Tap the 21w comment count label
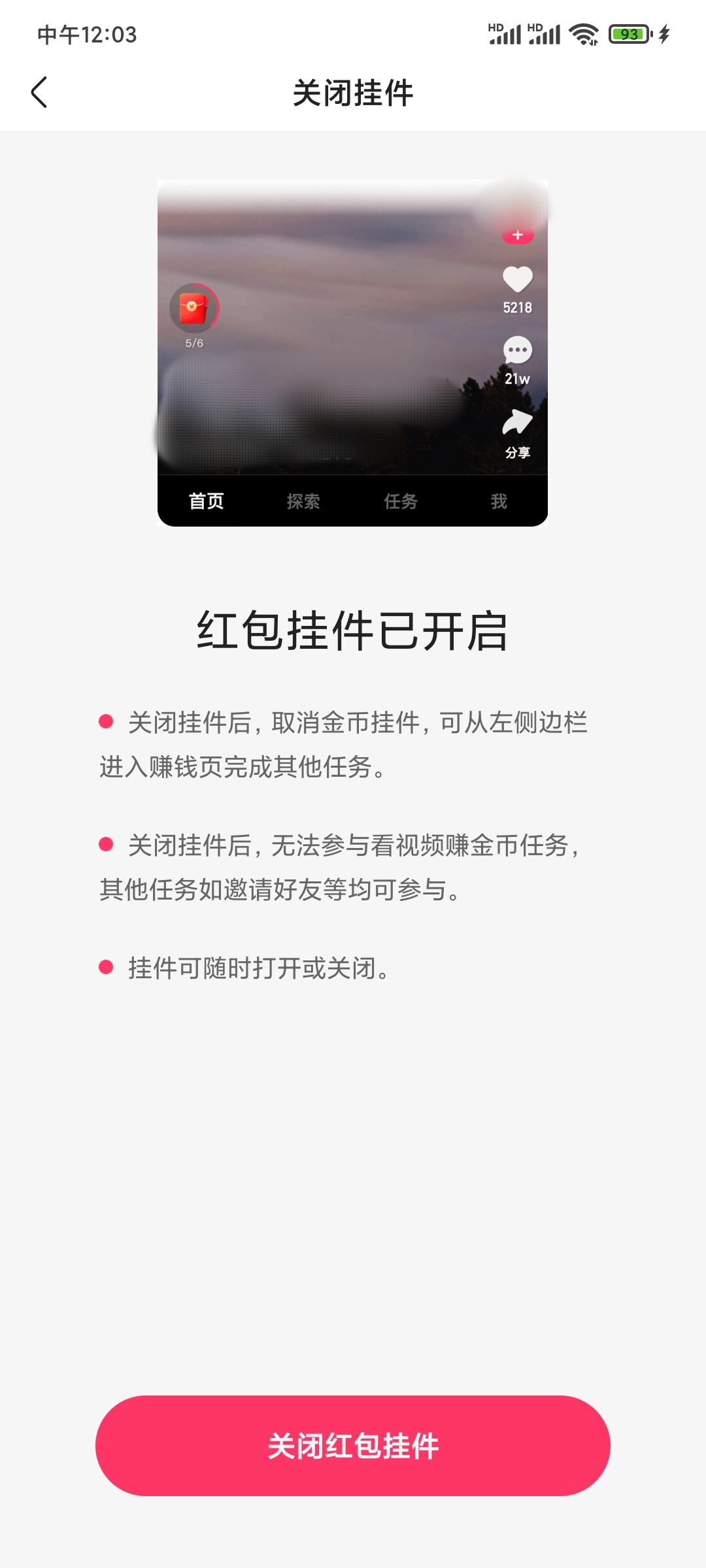This screenshot has width=706, height=1568. [x=517, y=378]
